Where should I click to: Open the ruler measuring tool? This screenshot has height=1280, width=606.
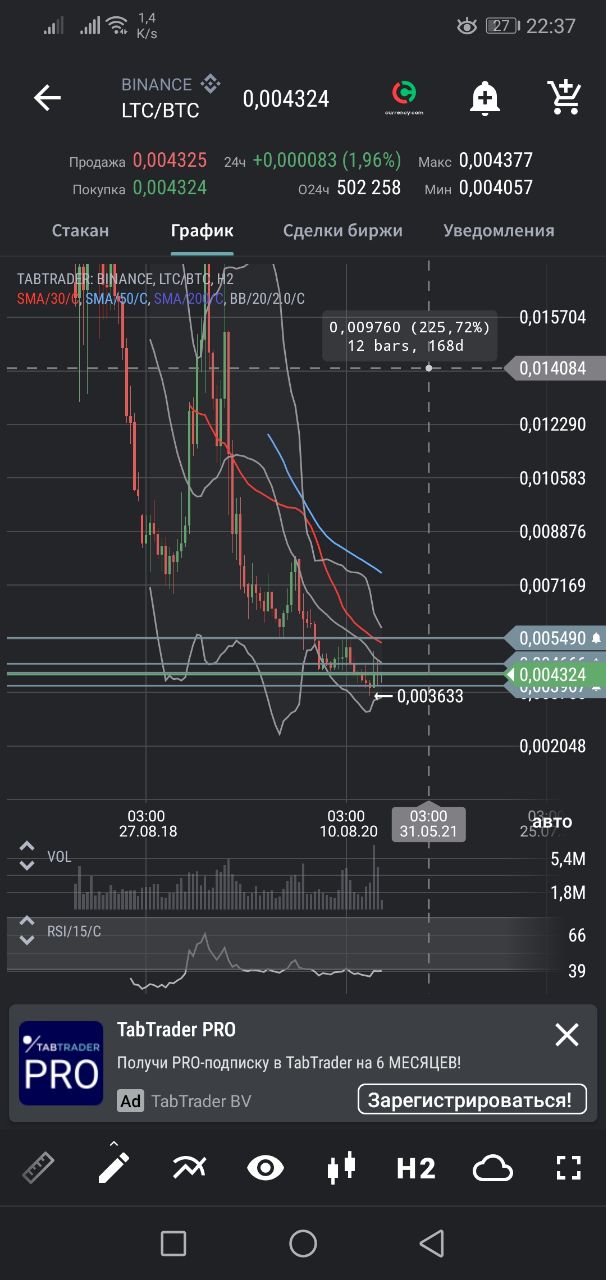click(x=38, y=1167)
